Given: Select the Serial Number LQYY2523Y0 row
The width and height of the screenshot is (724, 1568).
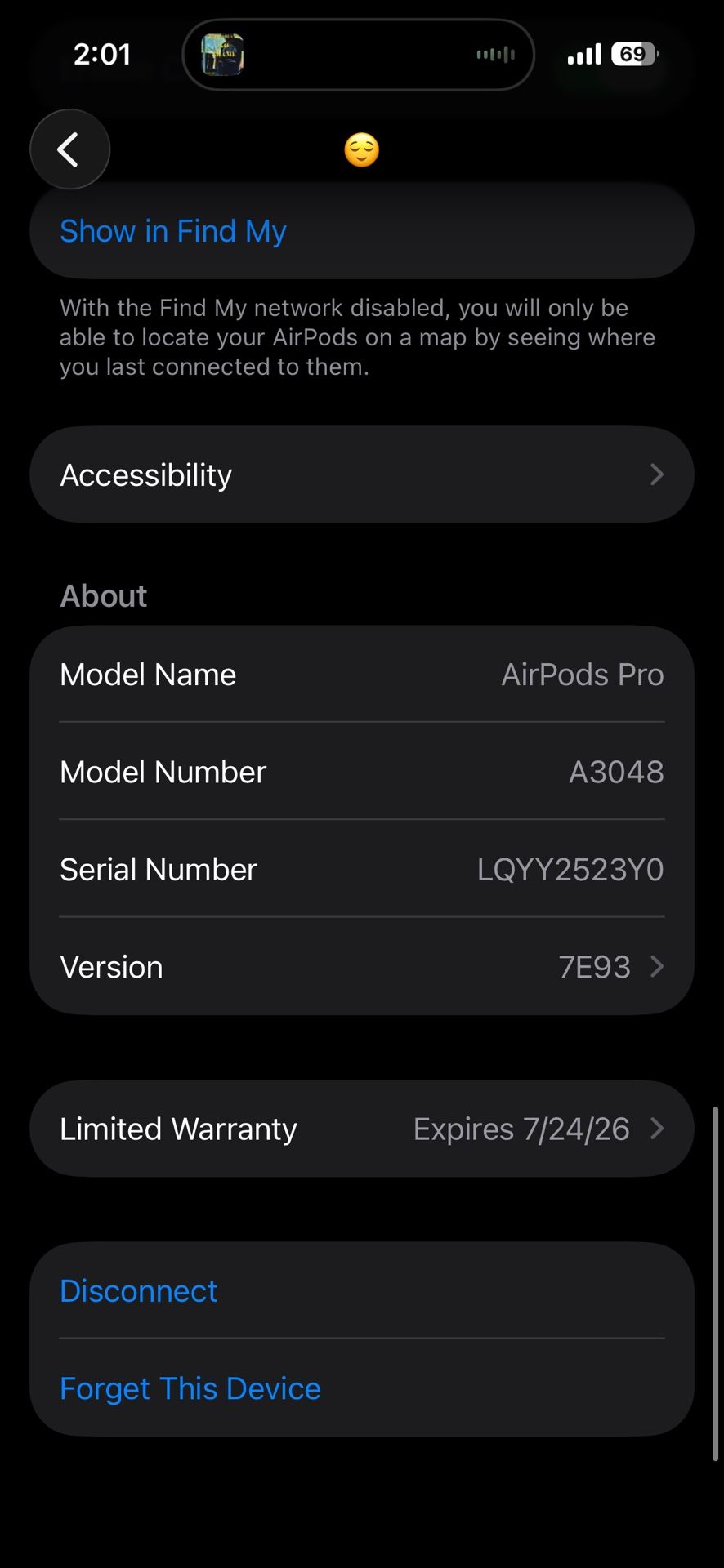Looking at the screenshot, I should (360, 869).
